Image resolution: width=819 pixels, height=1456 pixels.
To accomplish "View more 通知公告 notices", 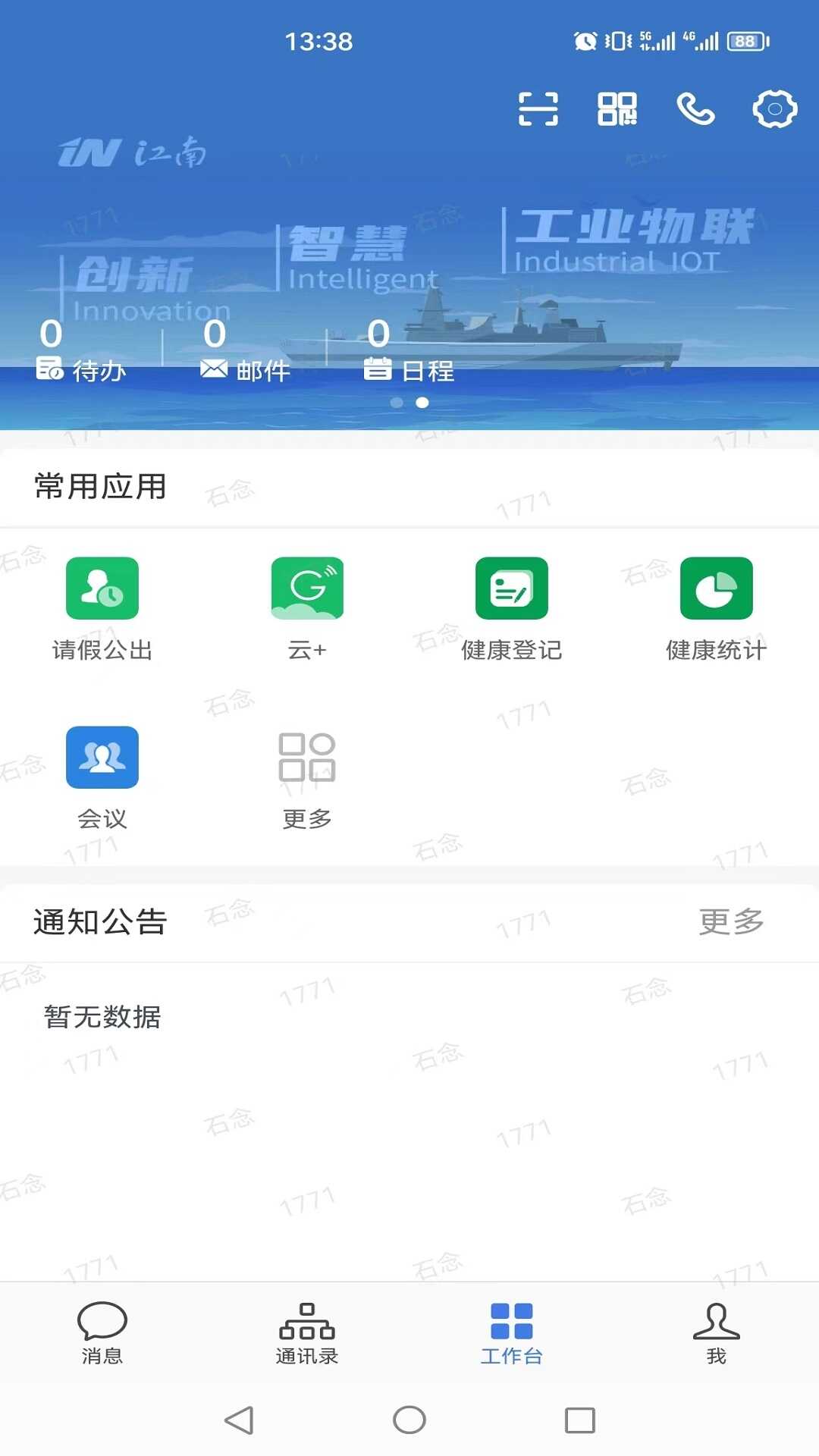I will point(731,922).
